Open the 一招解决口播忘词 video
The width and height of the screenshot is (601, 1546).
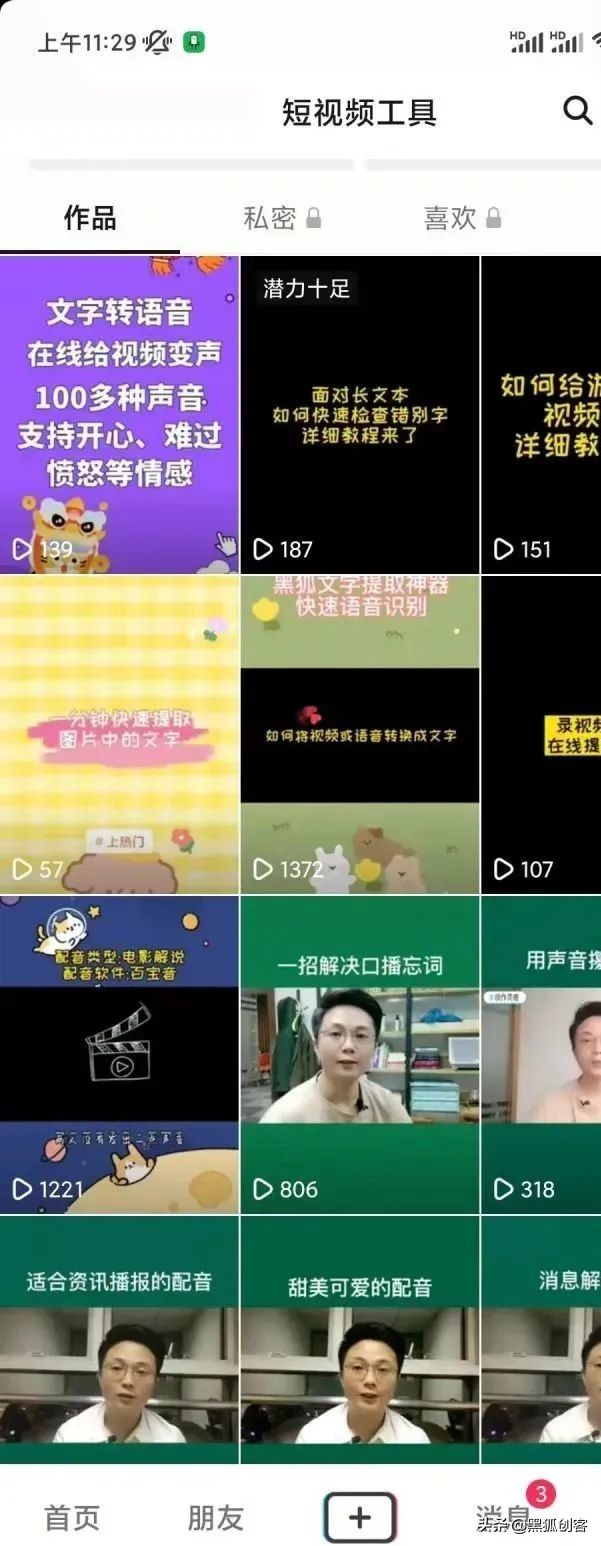(360, 1054)
